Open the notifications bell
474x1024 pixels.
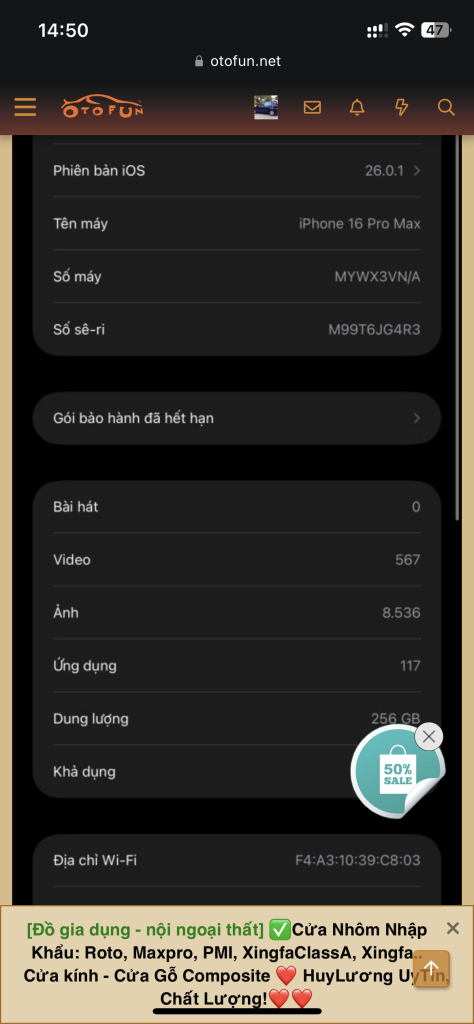tap(357, 107)
